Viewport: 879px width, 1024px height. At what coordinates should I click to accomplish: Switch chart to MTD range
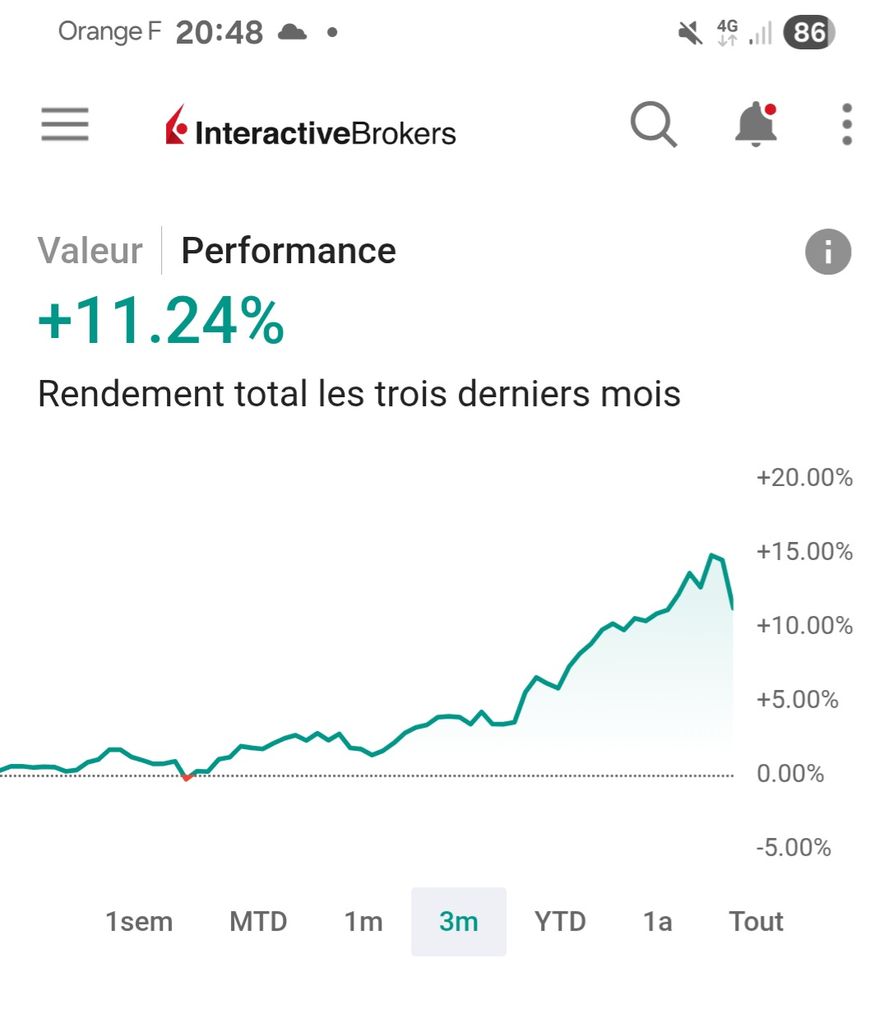[x=258, y=922]
